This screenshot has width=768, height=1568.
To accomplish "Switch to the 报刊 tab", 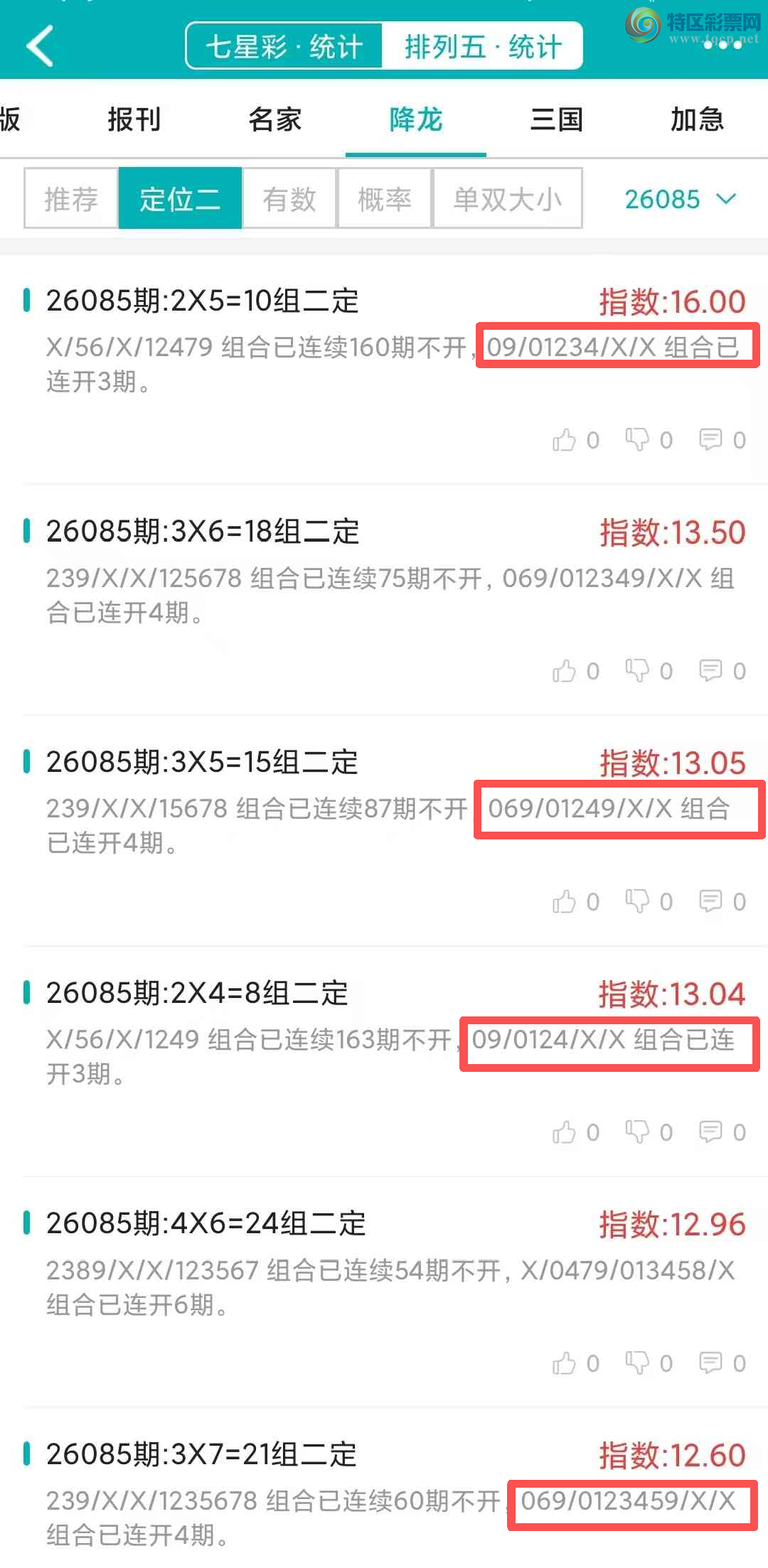I will [x=134, y=119].
